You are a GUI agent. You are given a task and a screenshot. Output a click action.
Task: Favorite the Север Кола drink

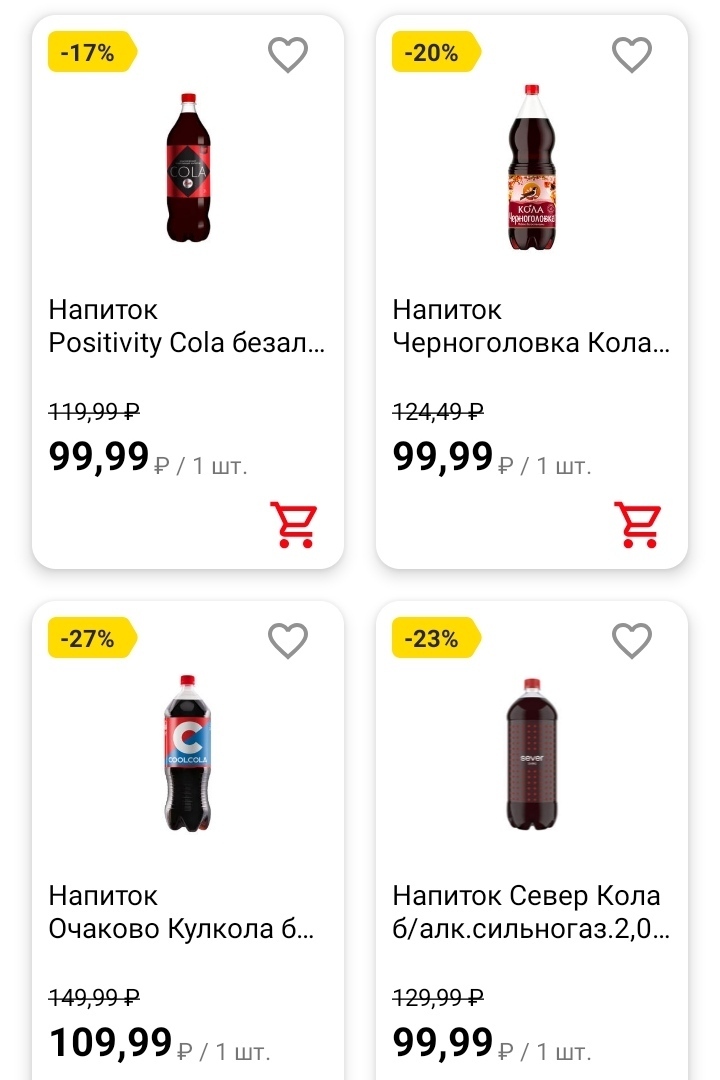tap(631, 640)
